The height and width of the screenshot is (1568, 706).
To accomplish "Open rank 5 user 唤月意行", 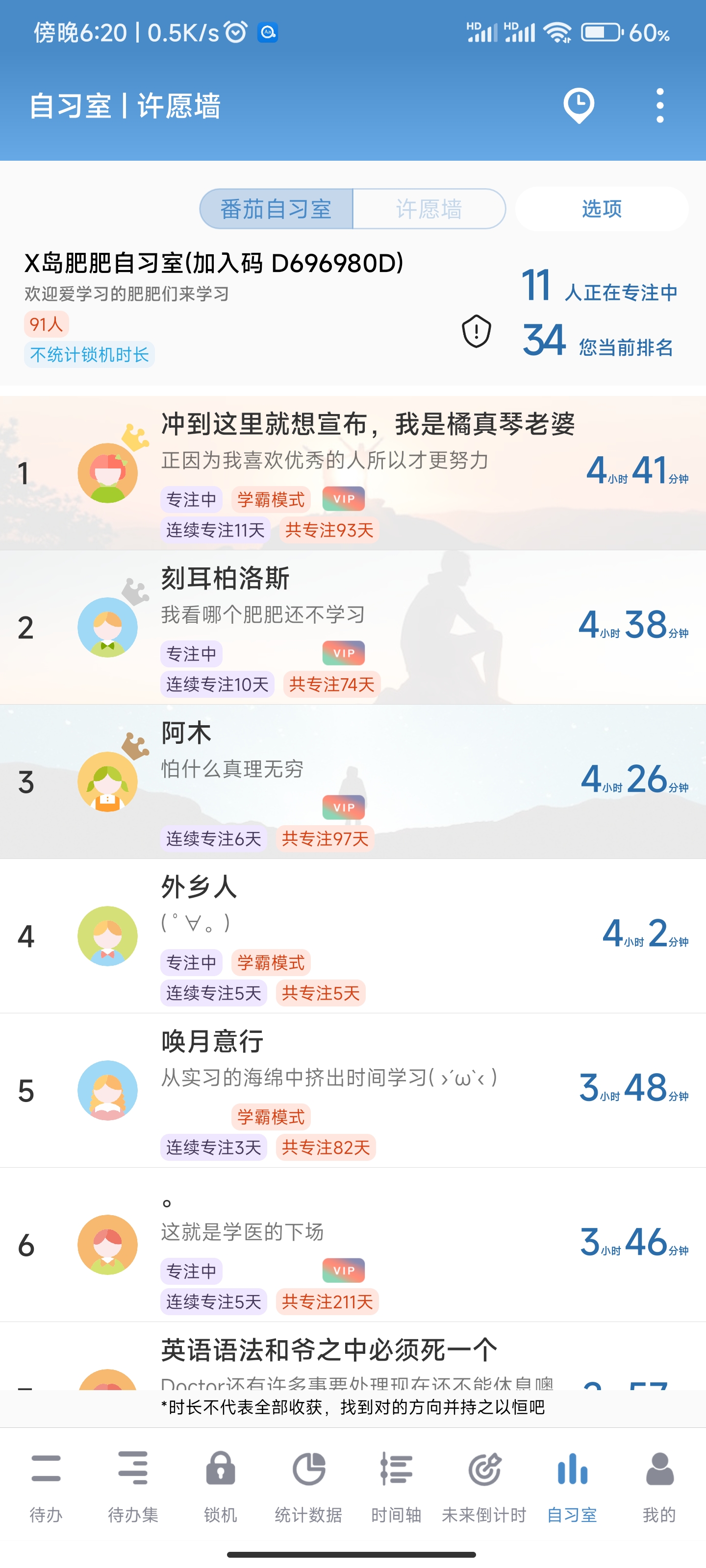I will pos(353,1090).
